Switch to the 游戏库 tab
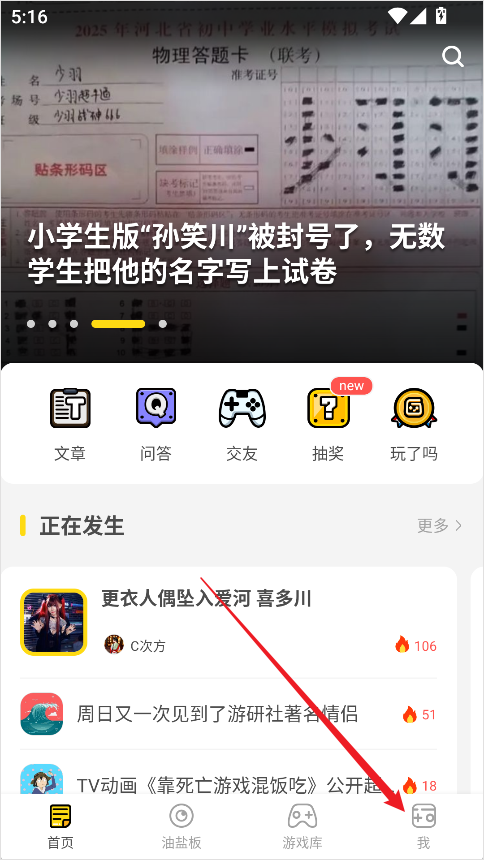Image resolution: width=484 pixels, height=860 pixels. 302,827
